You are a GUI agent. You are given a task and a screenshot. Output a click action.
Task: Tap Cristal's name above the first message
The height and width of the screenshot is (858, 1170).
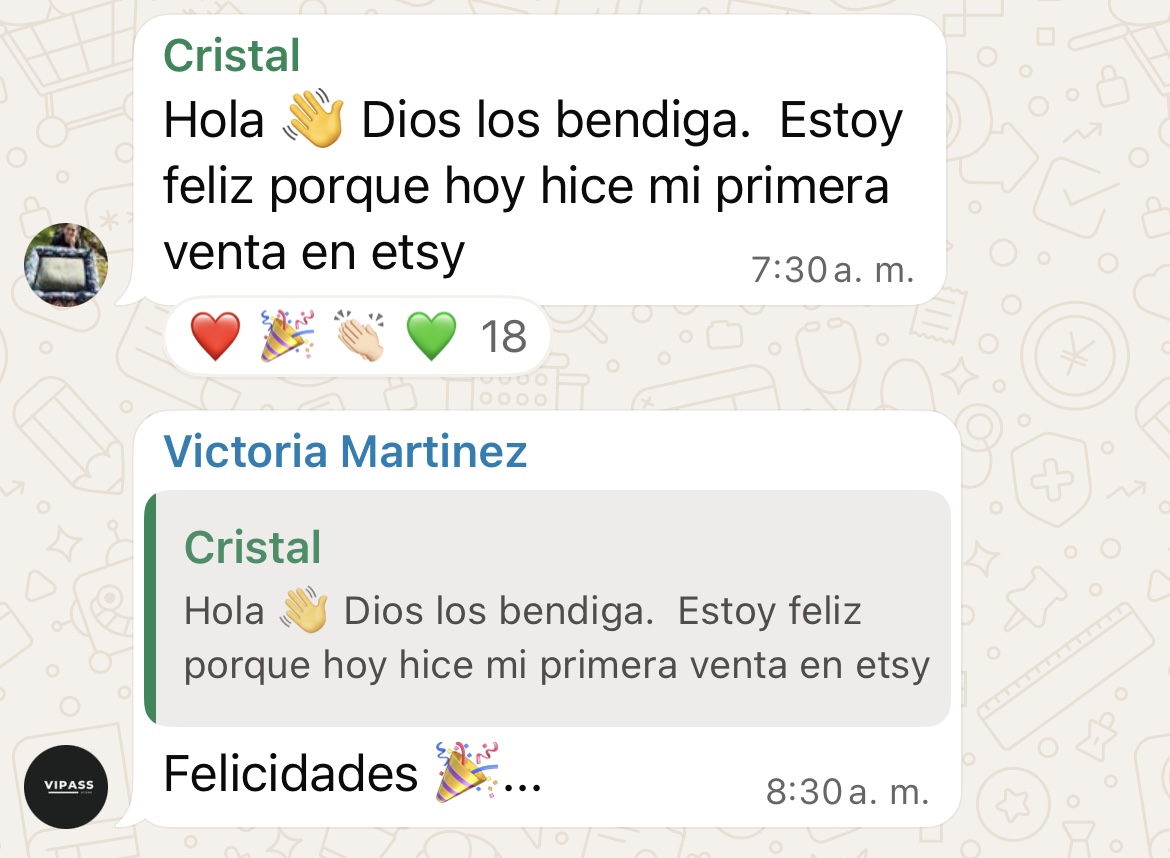pyautogui.click(x=231, y=56)
